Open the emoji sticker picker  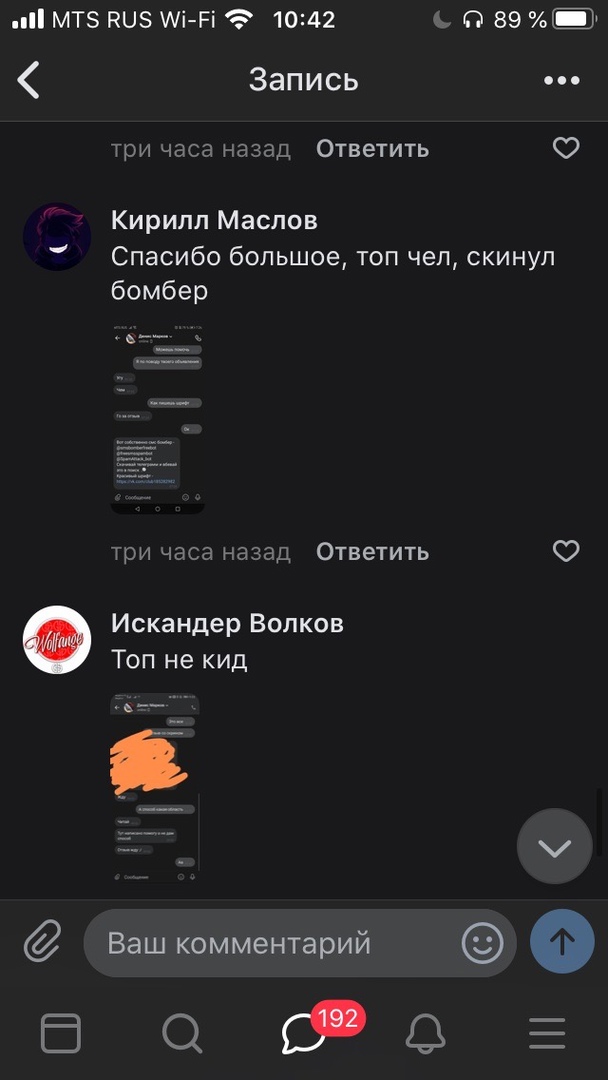click(x=482, y=942)
